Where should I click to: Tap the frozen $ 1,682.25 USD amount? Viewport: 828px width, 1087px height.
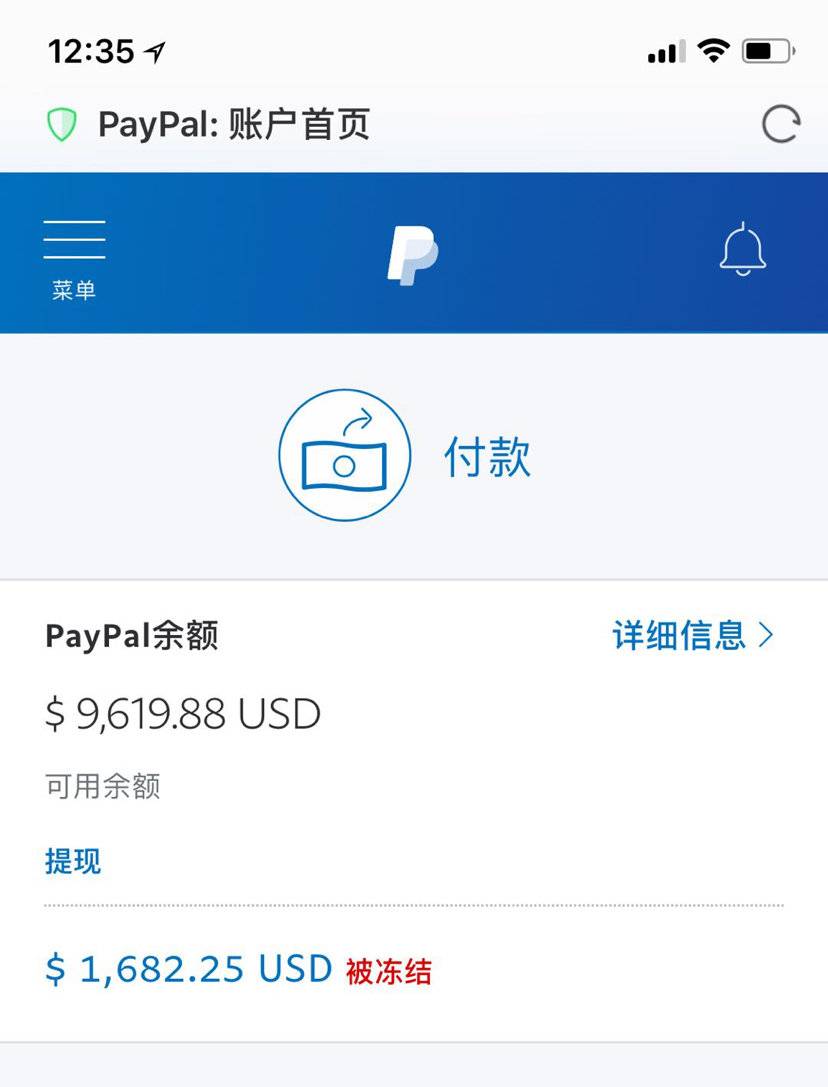click(185, 968)
